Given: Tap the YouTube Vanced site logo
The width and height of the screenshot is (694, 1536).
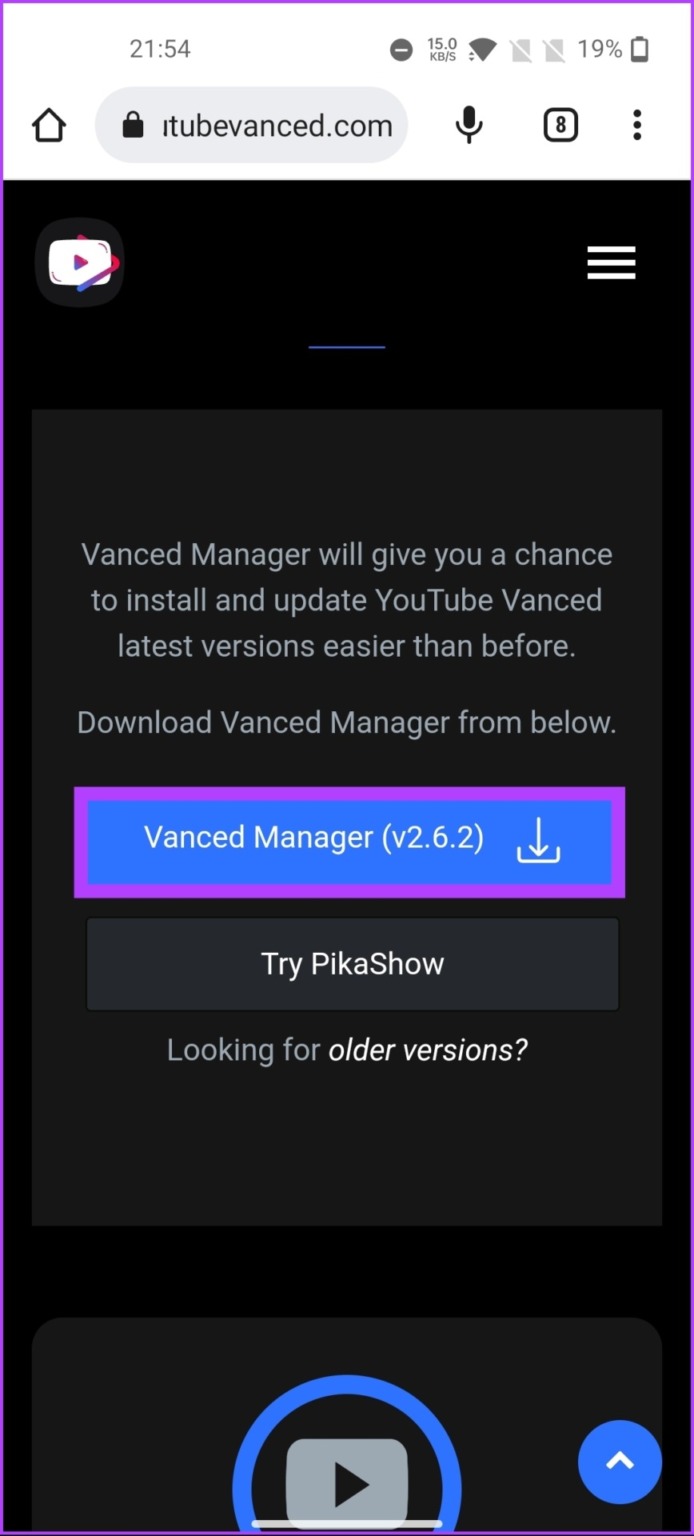Looking at the screenshot, I should tap(80, 263).
